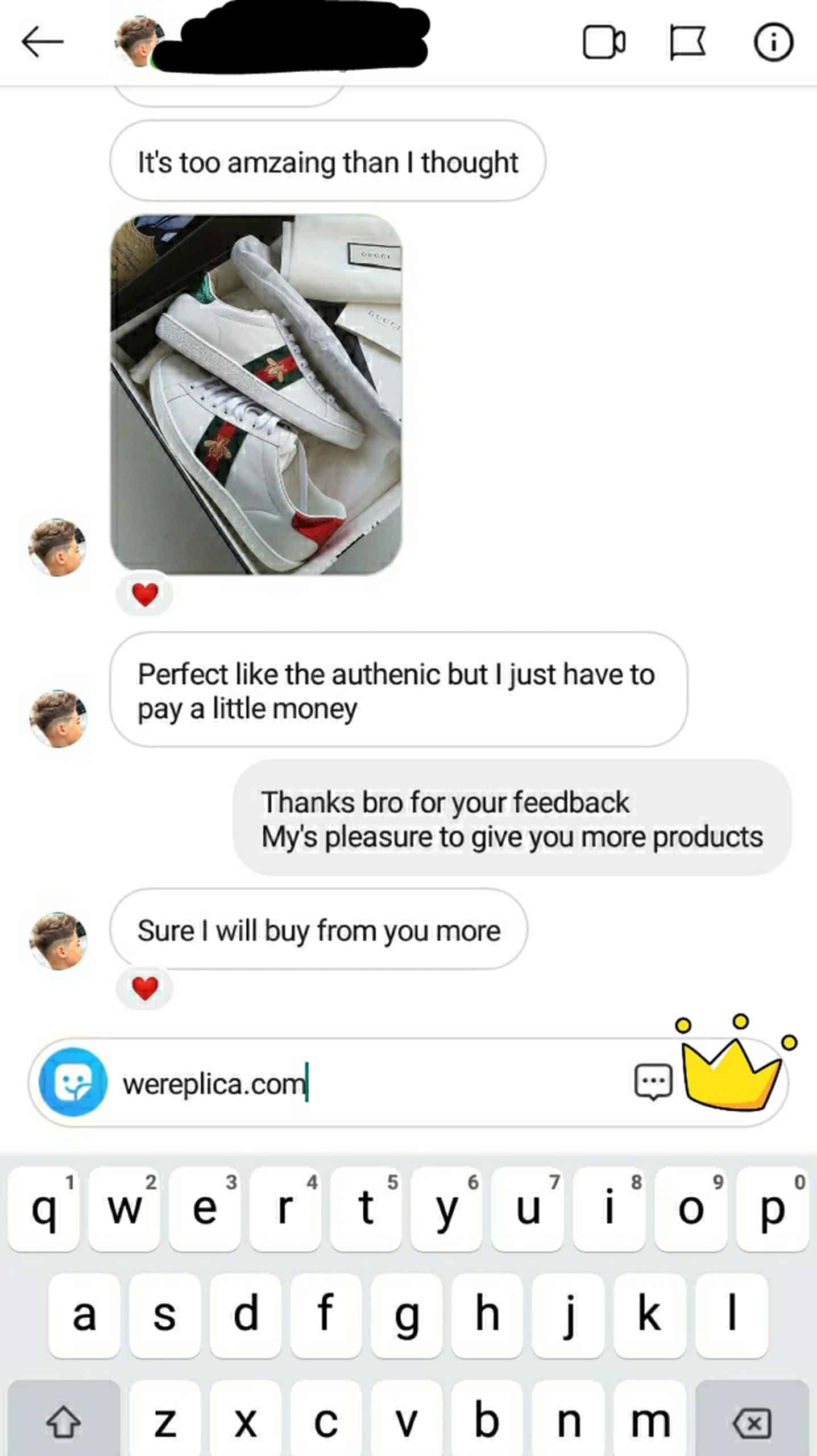This screenshot has width=817, height=1456.
Task: Open quick replies speech bubble icon
Action: point(653,1082)
